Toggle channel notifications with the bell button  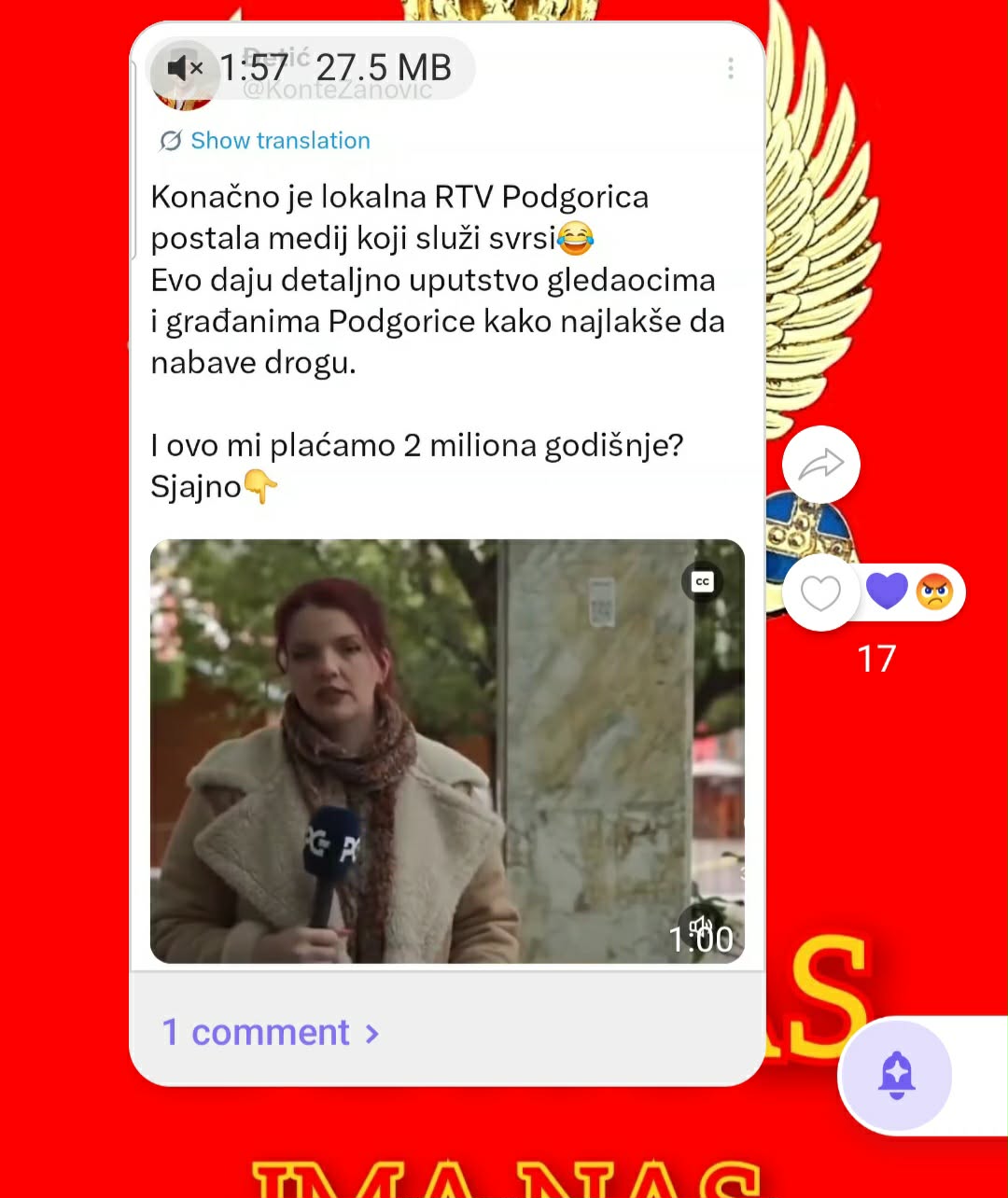click(x=896, y=1076)
